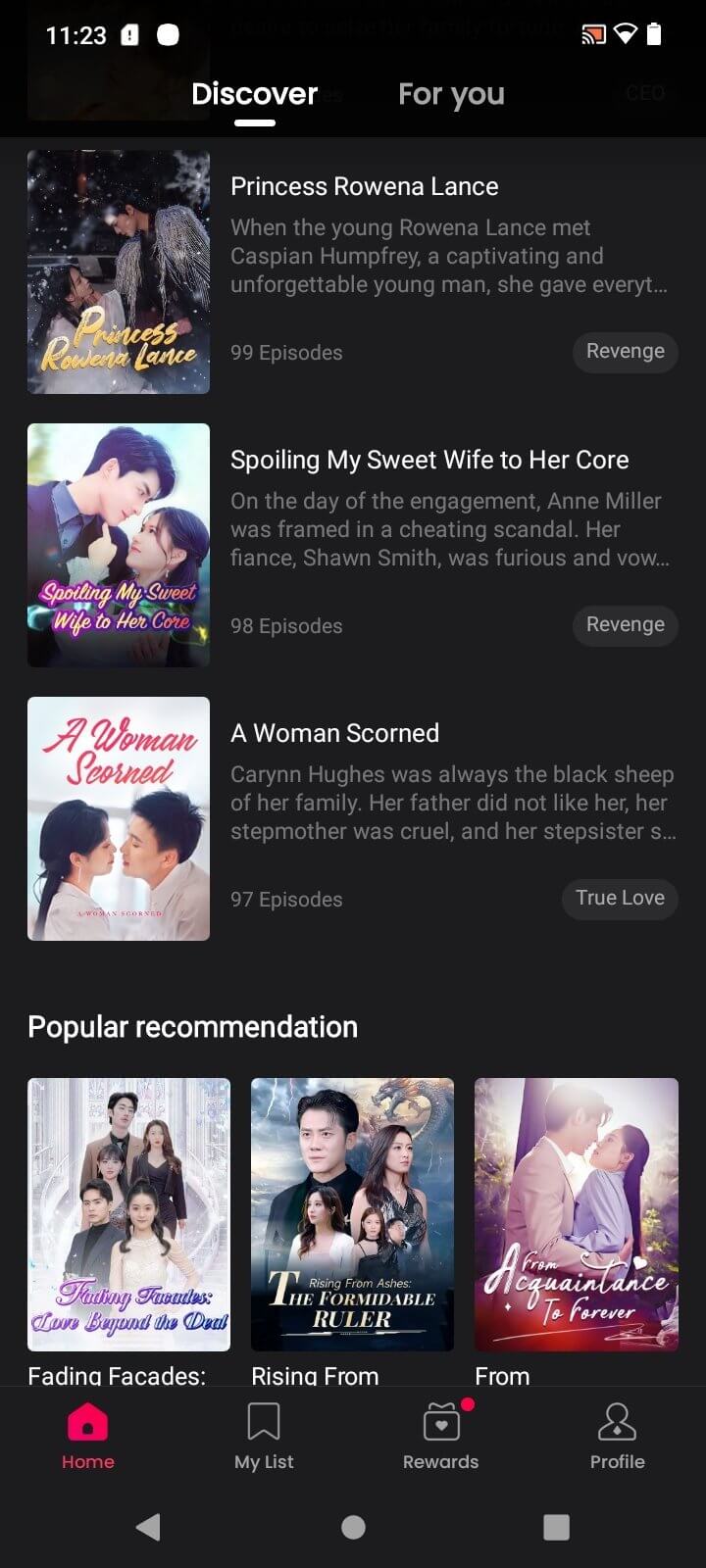Open recent apps from navigation bar
Image resolution: width=706 pixels, height=1568 pixels.
[x=556, y=1526]
